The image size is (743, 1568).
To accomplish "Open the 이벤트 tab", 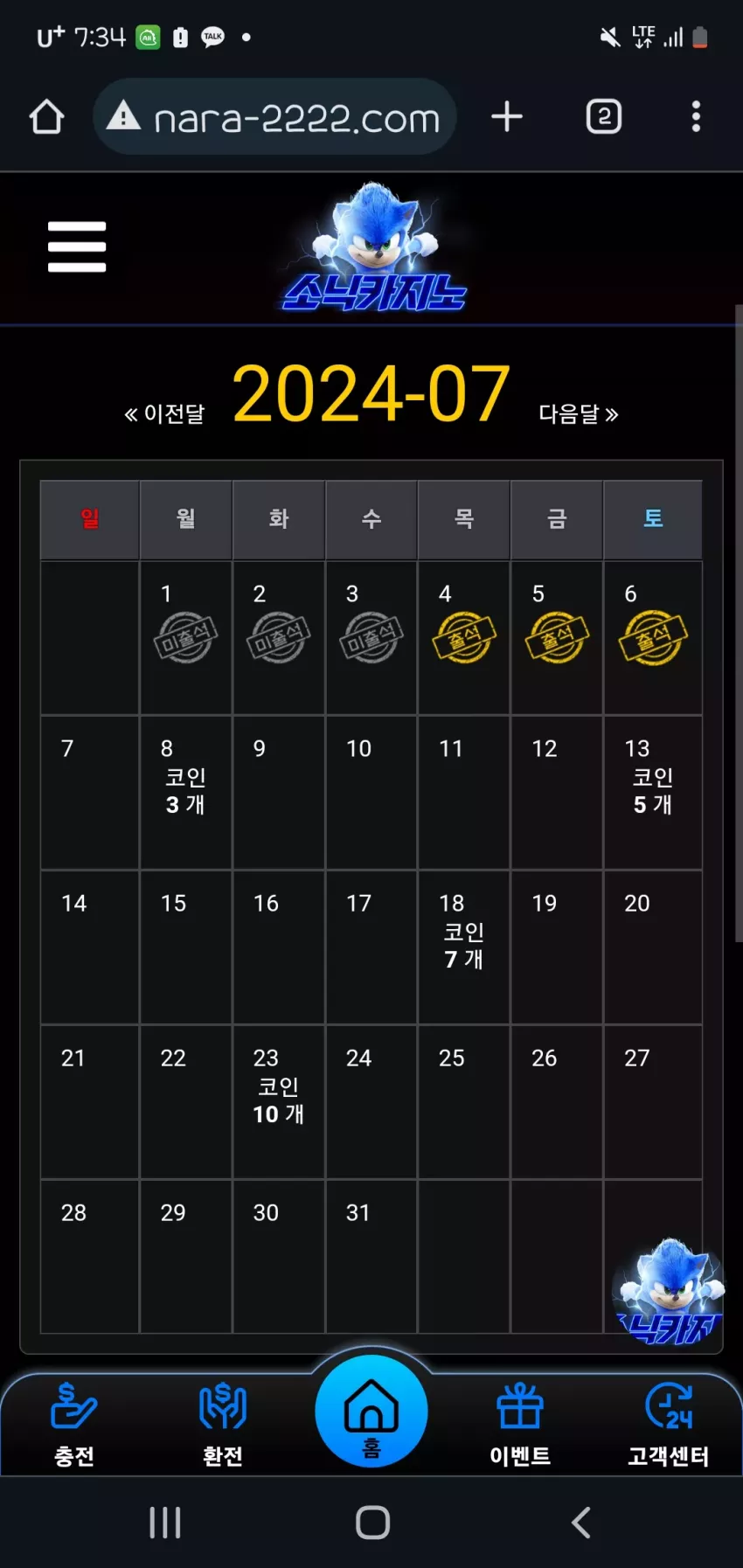I will click(520, 1424).
